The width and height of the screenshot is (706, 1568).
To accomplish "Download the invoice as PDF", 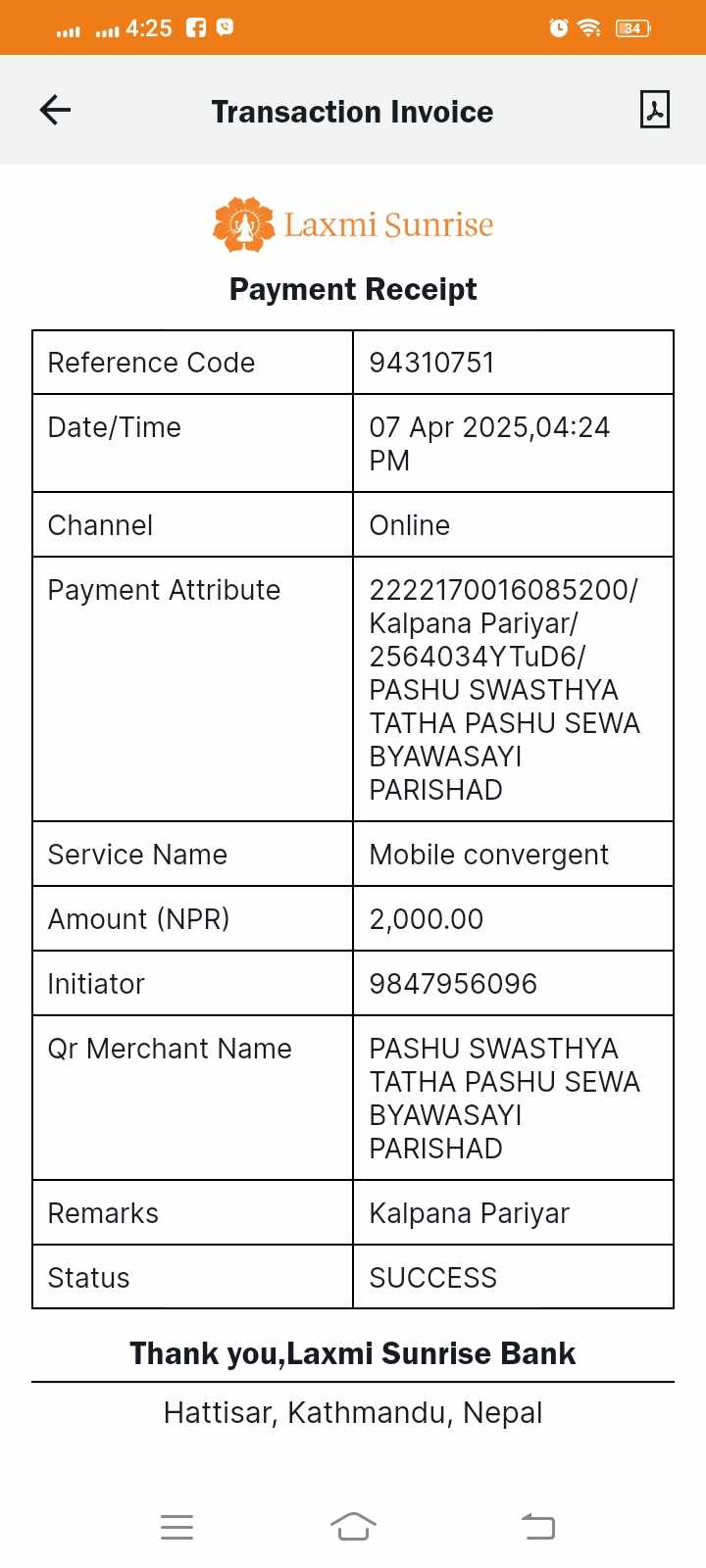I will point(654,110).
